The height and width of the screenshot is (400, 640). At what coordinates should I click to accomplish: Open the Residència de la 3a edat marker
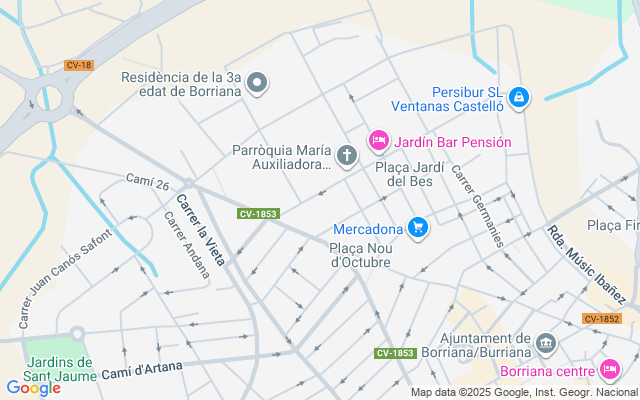tap(257, 83)
